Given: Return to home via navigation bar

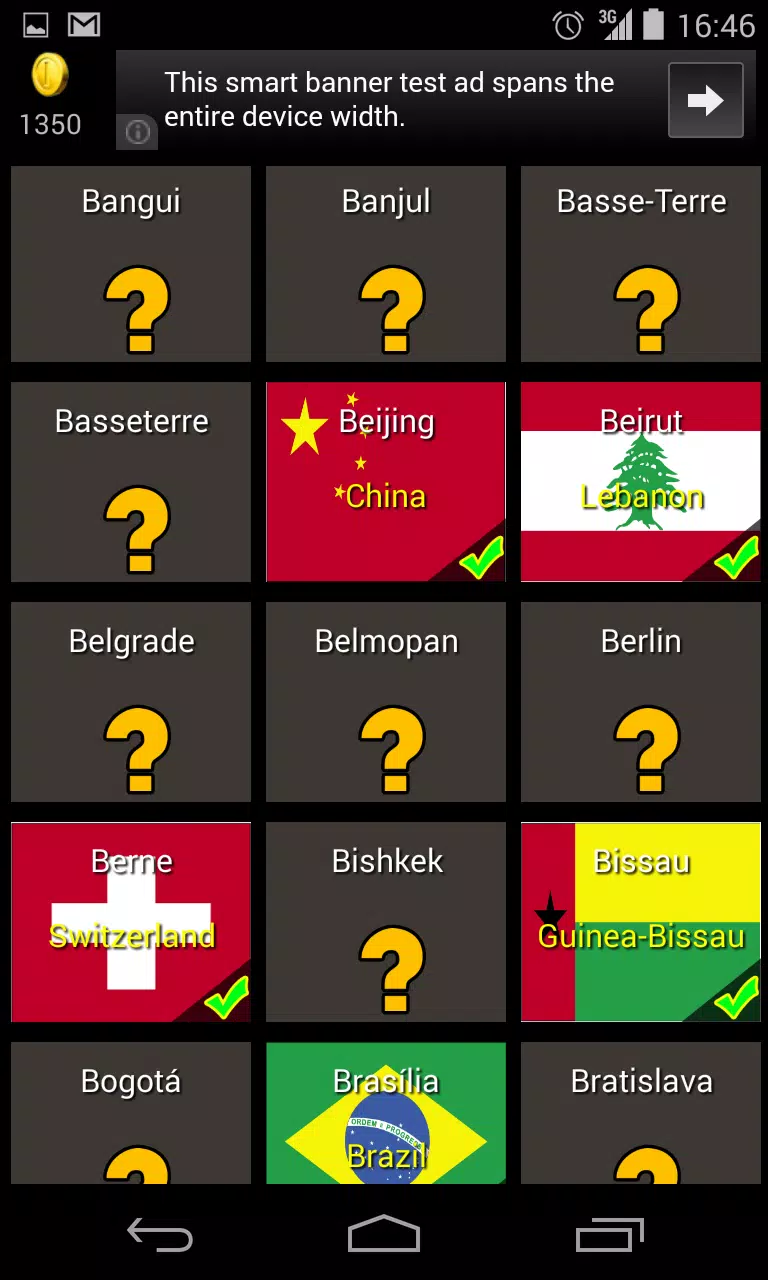Looking at the screenshot, I should [x=384, y=1236].
